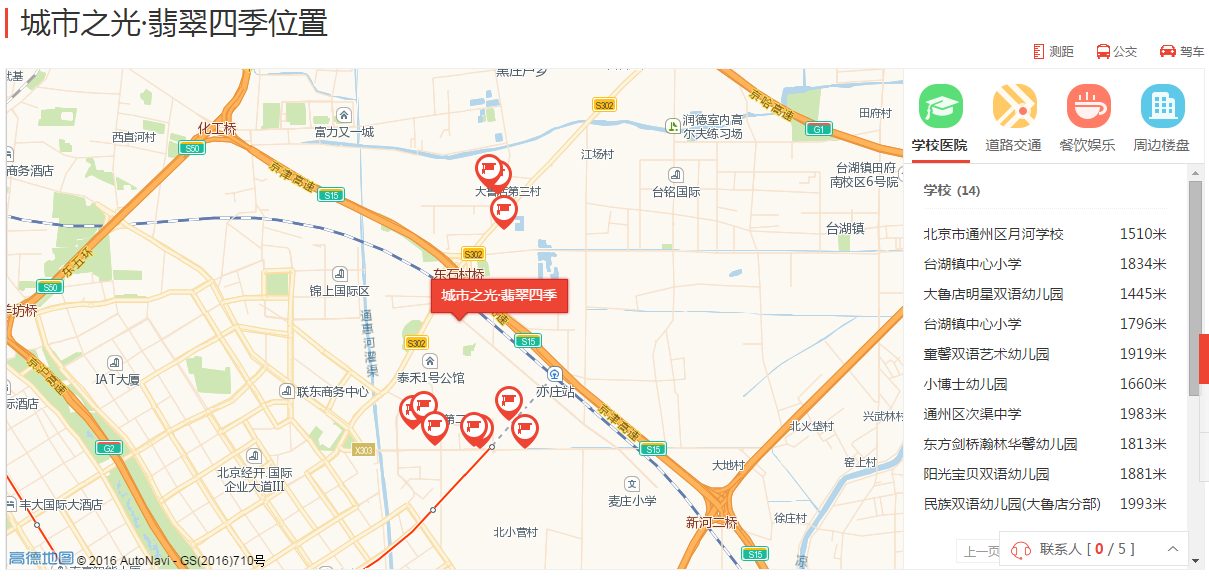Image resolution: width=1209 pixels, height=584 pixels.
Task: Select 阳光宝贝双语幼儿园 row
Action: point(986,474)
